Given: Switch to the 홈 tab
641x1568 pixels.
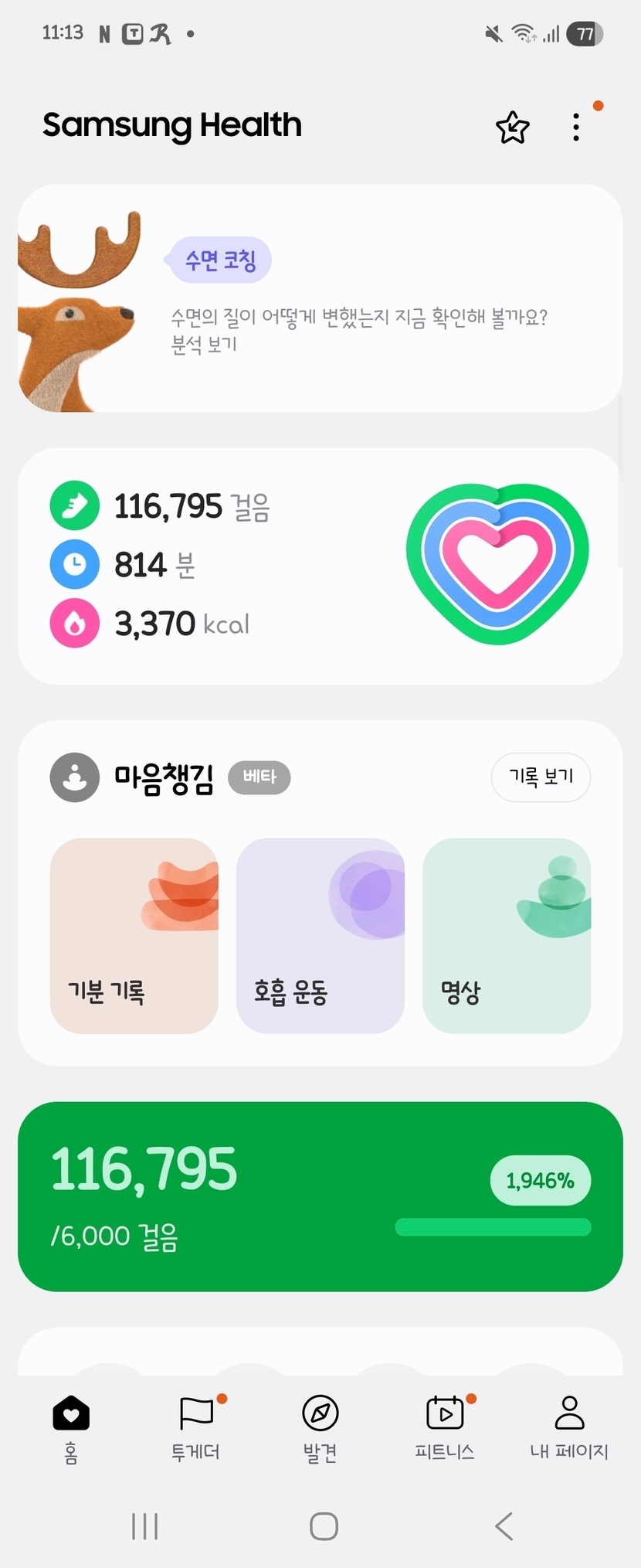Looking at the screenshot, I should pyautogui.click(x=71, y=1428).
